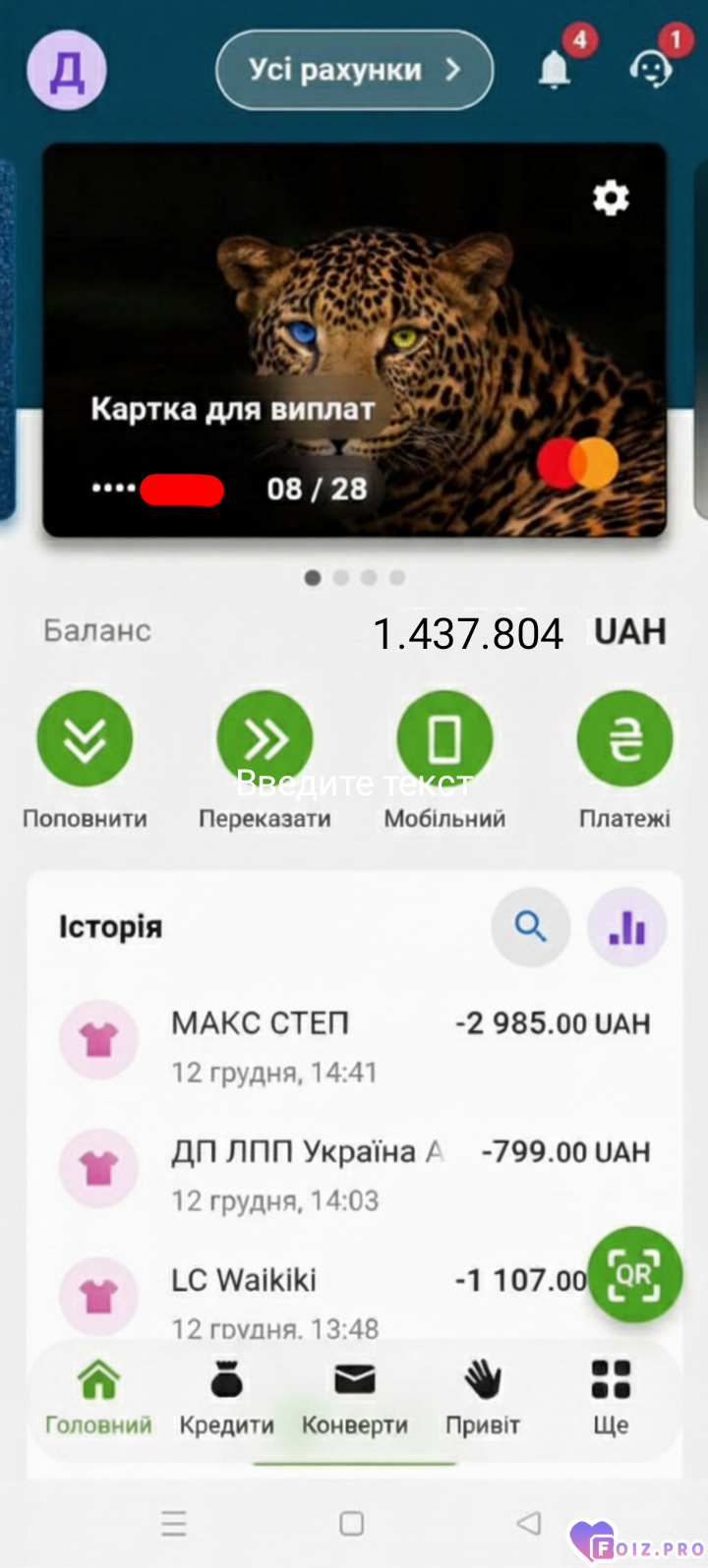The width and height of the screenshot is (708, 1568).
Task: Search the transaction history
Action: (x=531, y=926)
